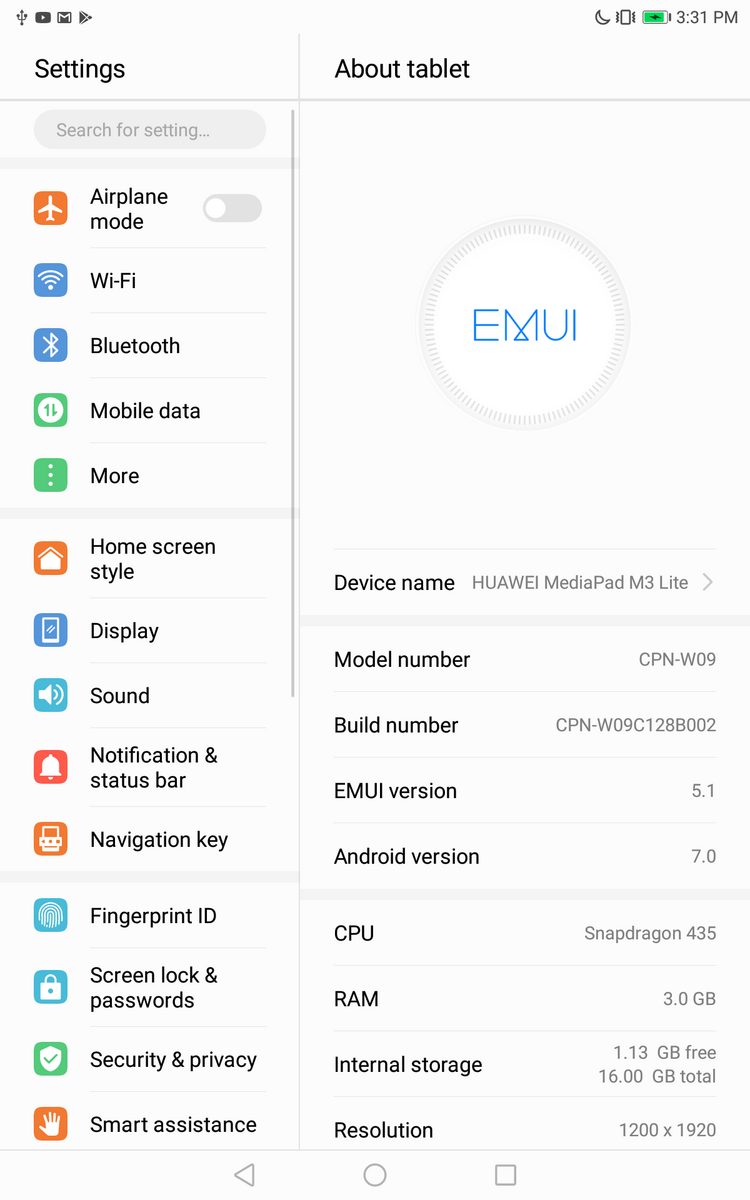Image resolution: width=750 pixels, height=1200 pixels.
Task: Open Notification & status bar
Action: [x=150, y=768]
